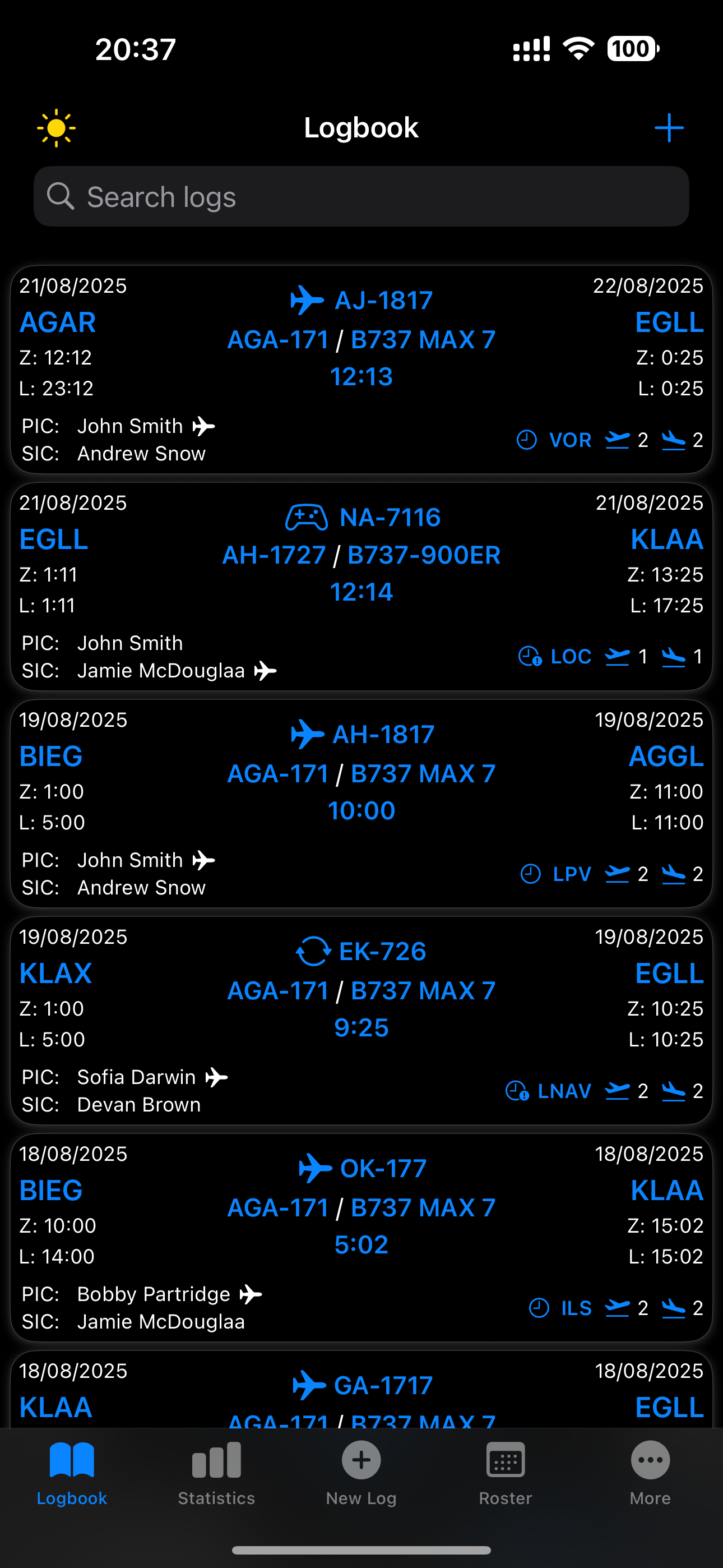Select the airplane icon on flight AJ-1817
The image size is (723, 1568).
(x=308, y=299)
